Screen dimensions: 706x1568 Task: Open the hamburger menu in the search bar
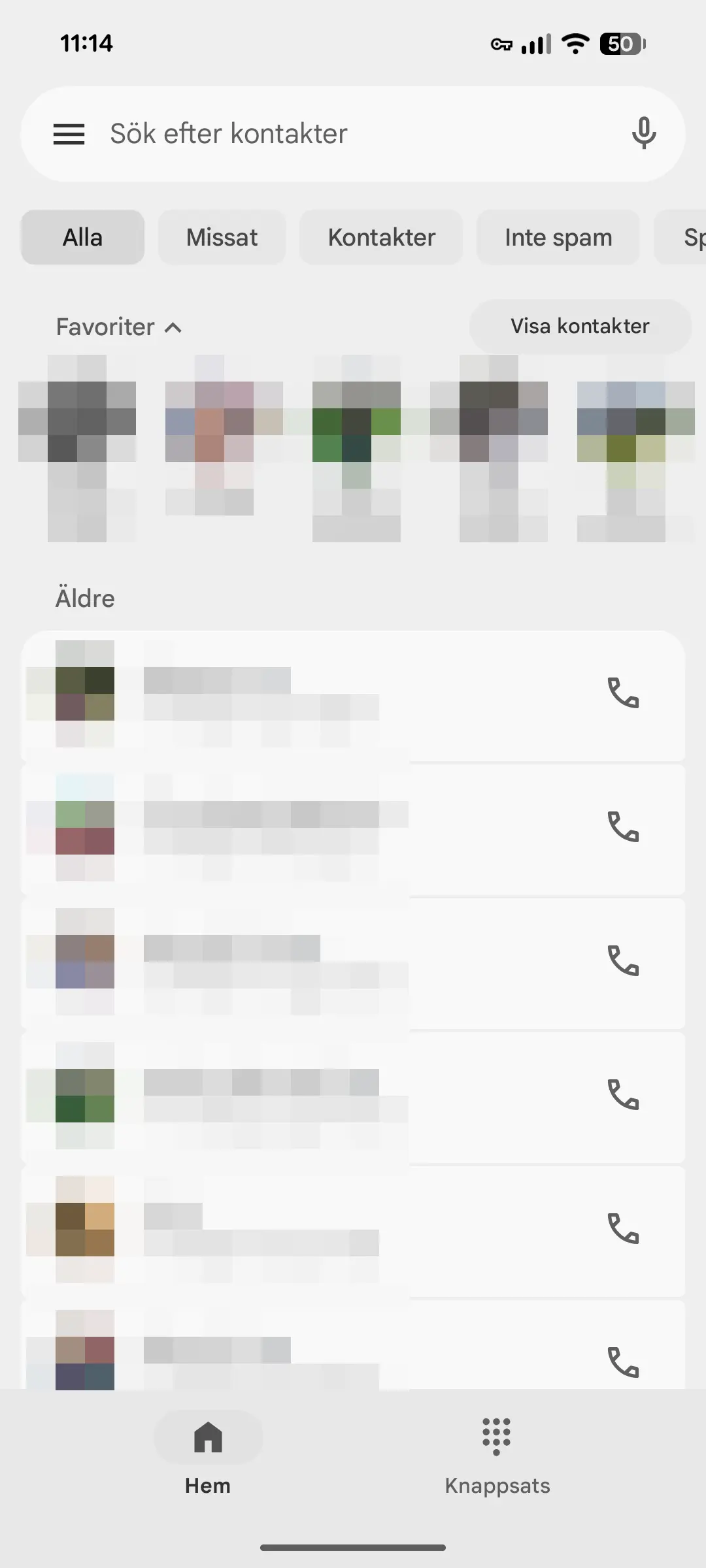69,134
